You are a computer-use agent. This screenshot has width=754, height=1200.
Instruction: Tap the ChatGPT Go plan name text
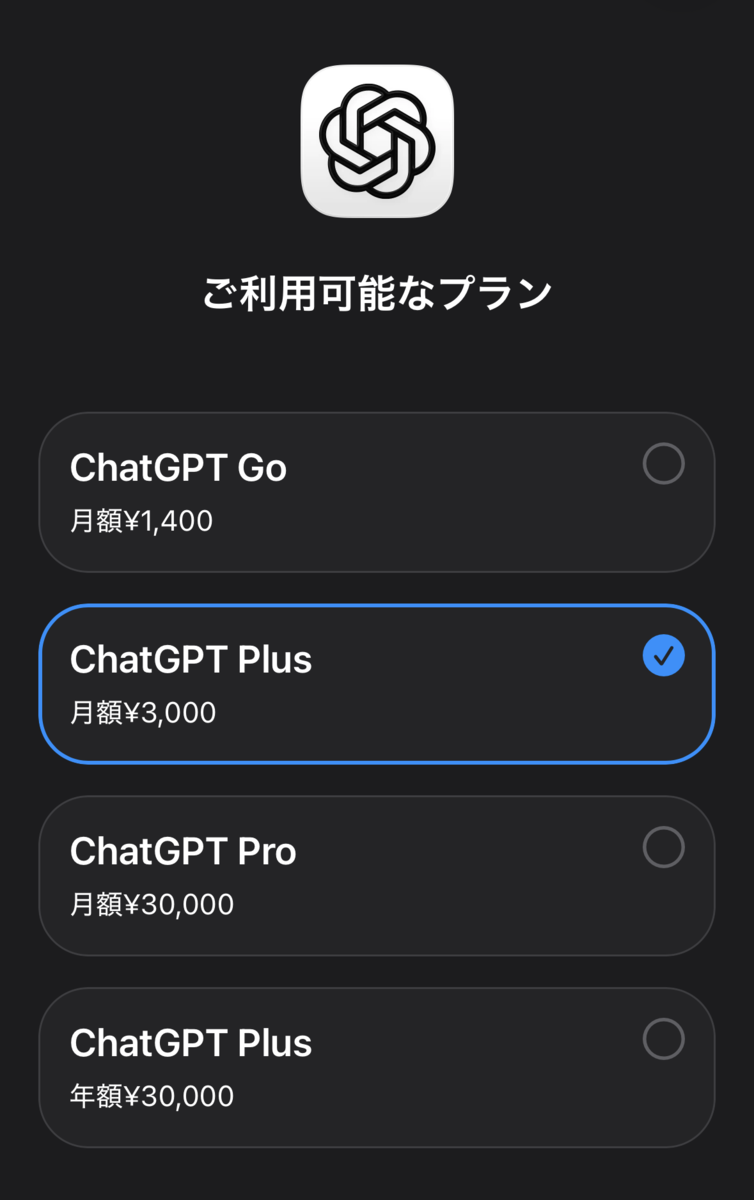point(178,465)
